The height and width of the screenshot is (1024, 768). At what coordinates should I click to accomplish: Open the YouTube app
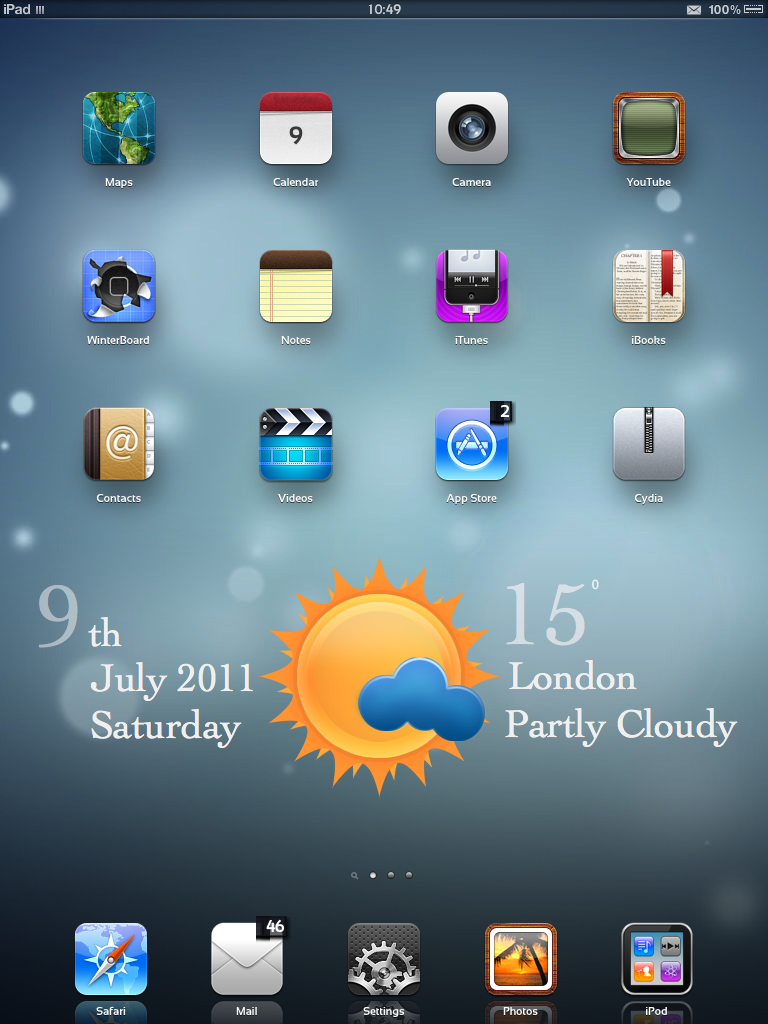pos(649,129)
